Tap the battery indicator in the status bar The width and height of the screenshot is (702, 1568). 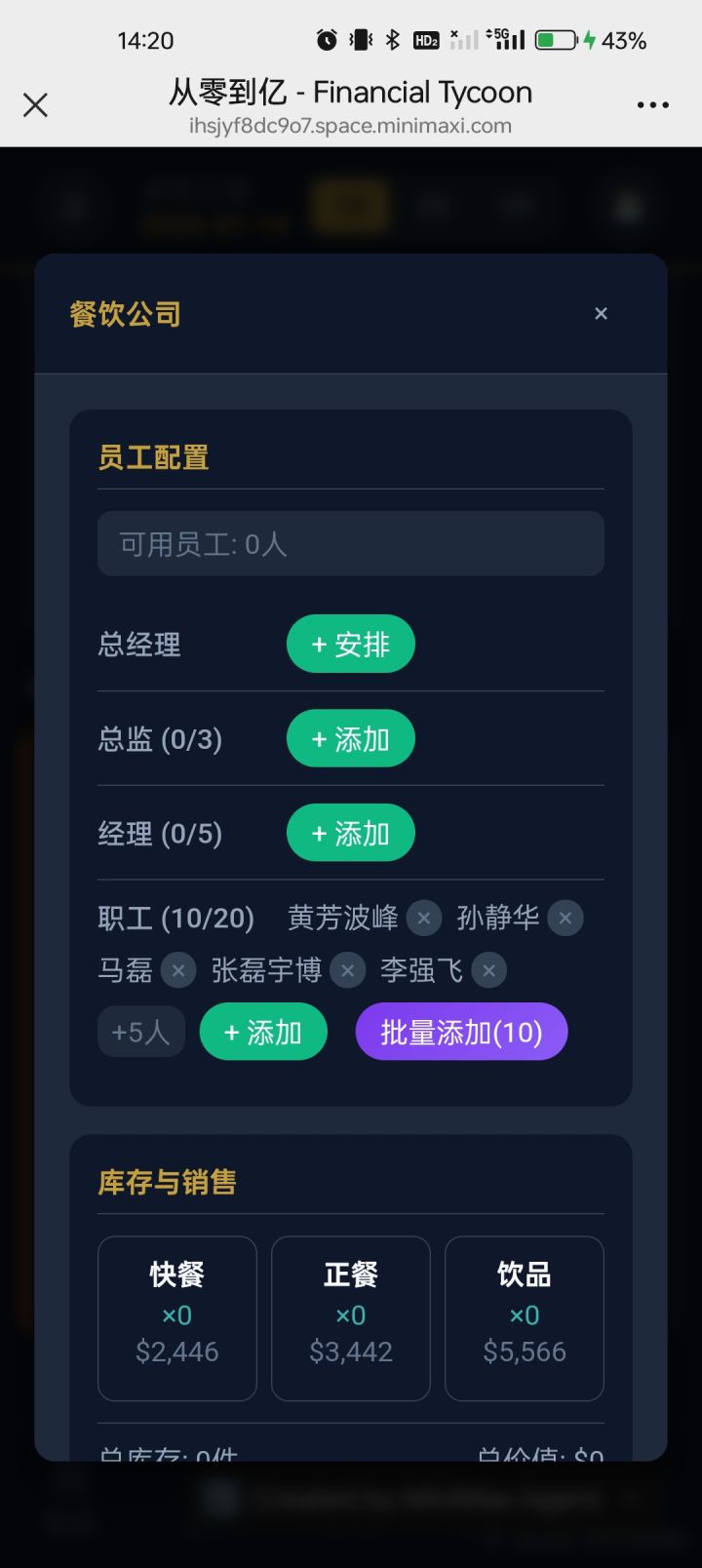558,40
